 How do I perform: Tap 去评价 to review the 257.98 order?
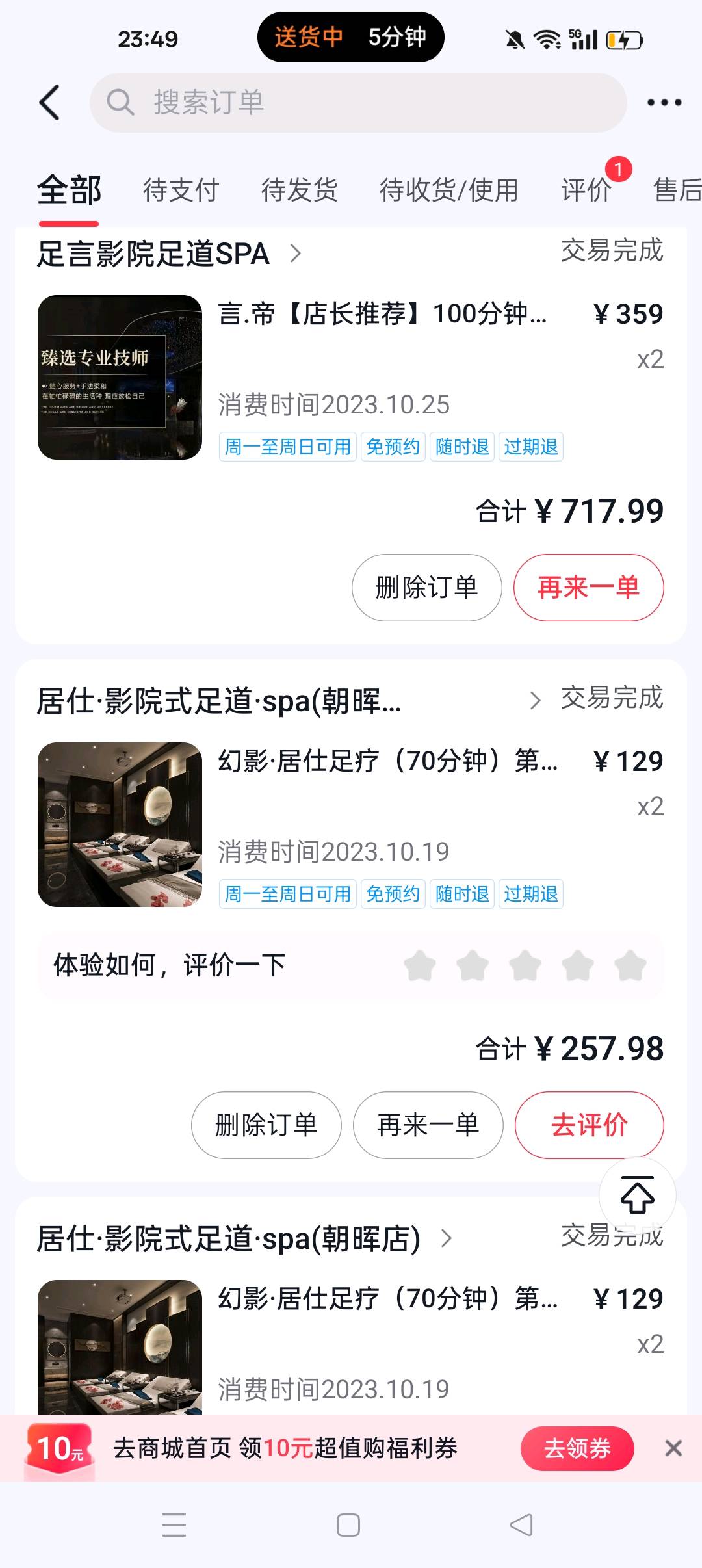click(589, 1125)
